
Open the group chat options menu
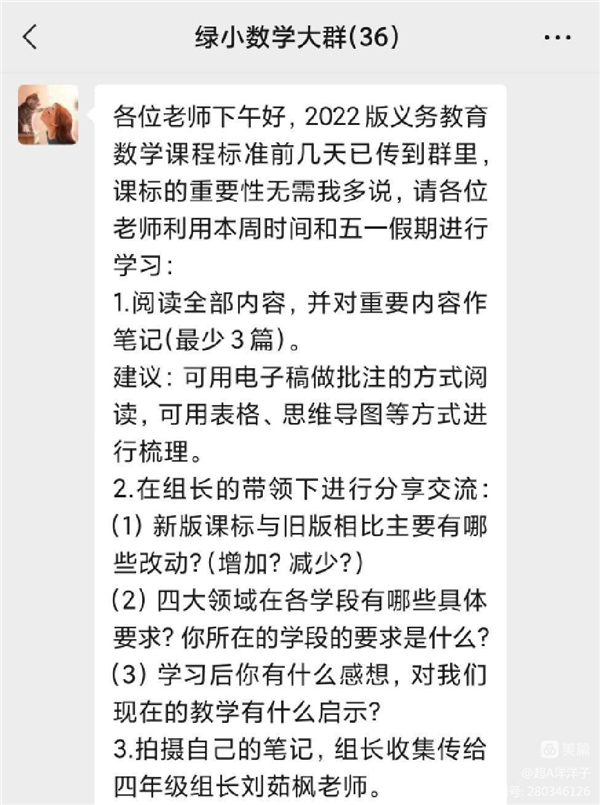(x=557, y=38)
